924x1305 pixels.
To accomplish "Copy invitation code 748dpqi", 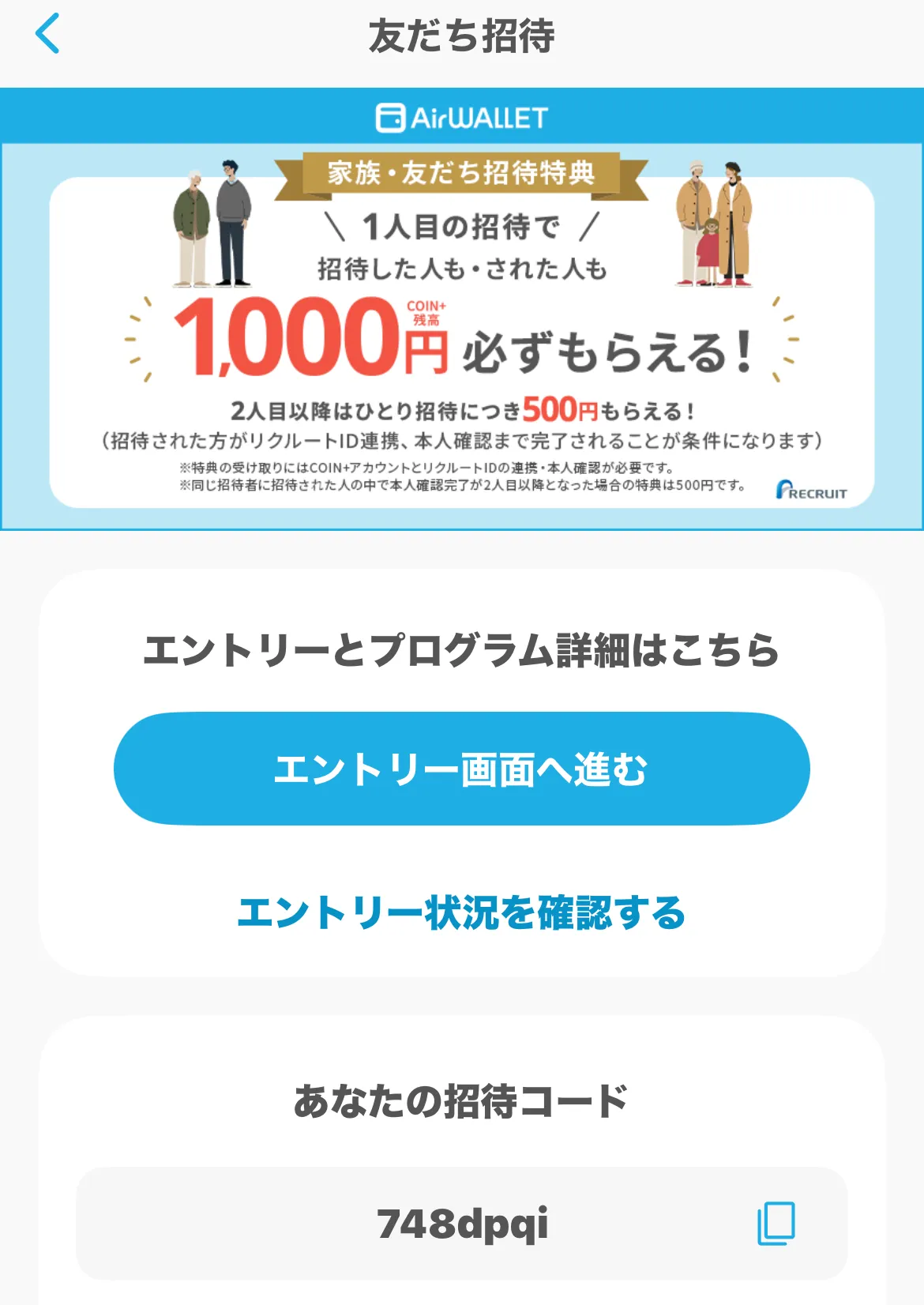I will pos(776,1224).
